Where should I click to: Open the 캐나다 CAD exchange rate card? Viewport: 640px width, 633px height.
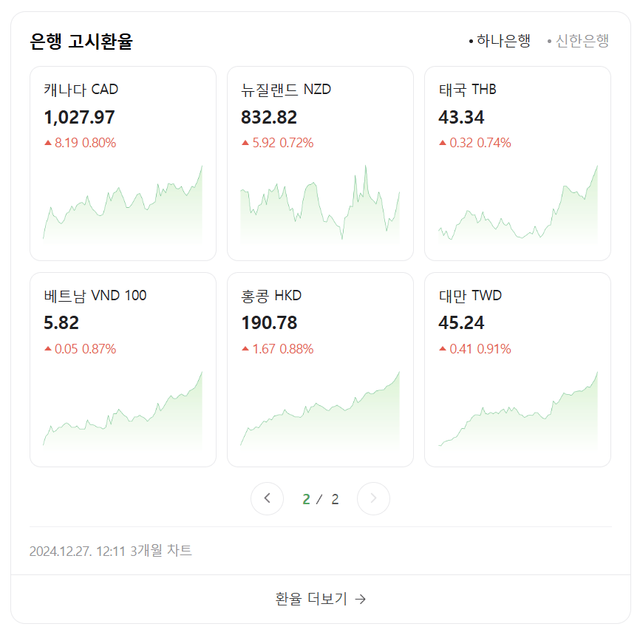click(123, 163)
